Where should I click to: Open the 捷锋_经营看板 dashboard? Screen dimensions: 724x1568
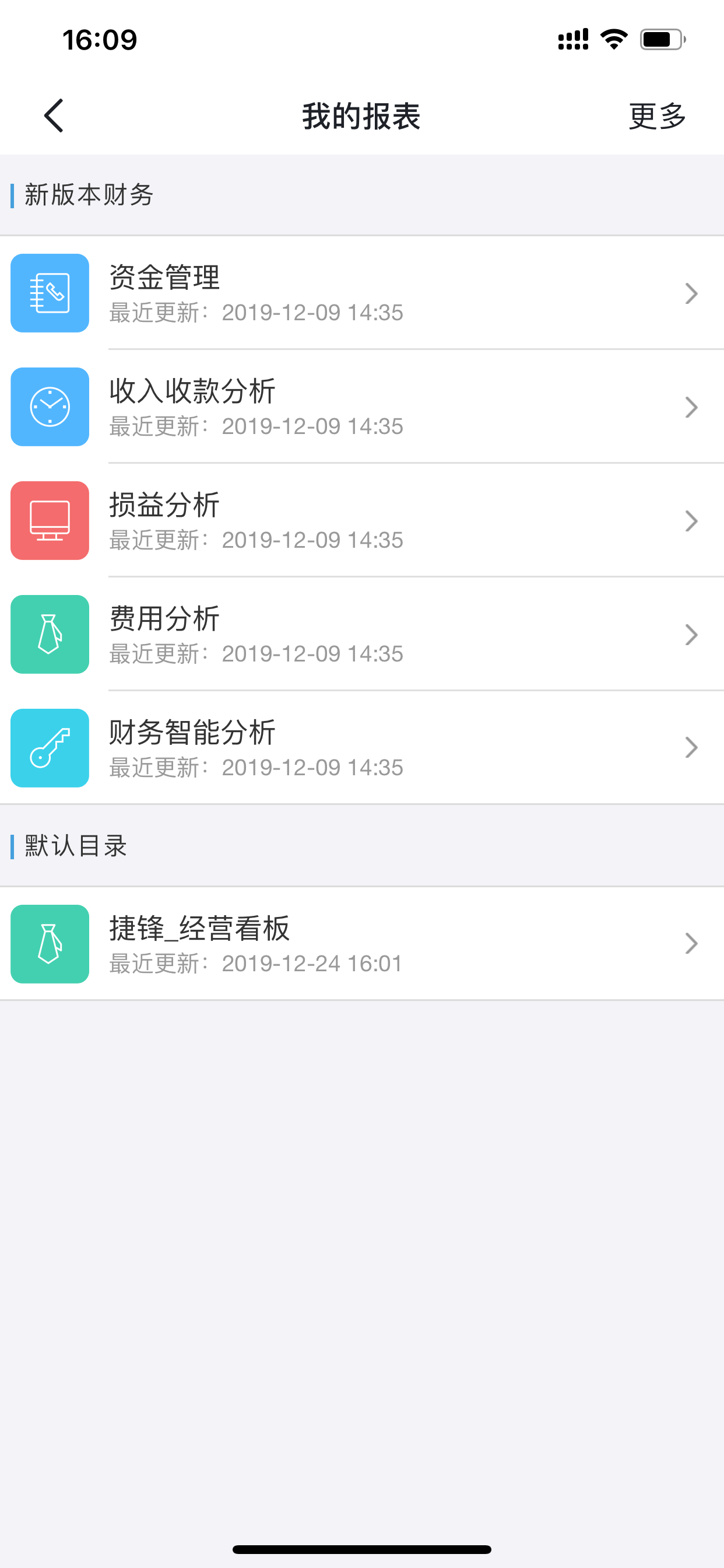[361, 944]
